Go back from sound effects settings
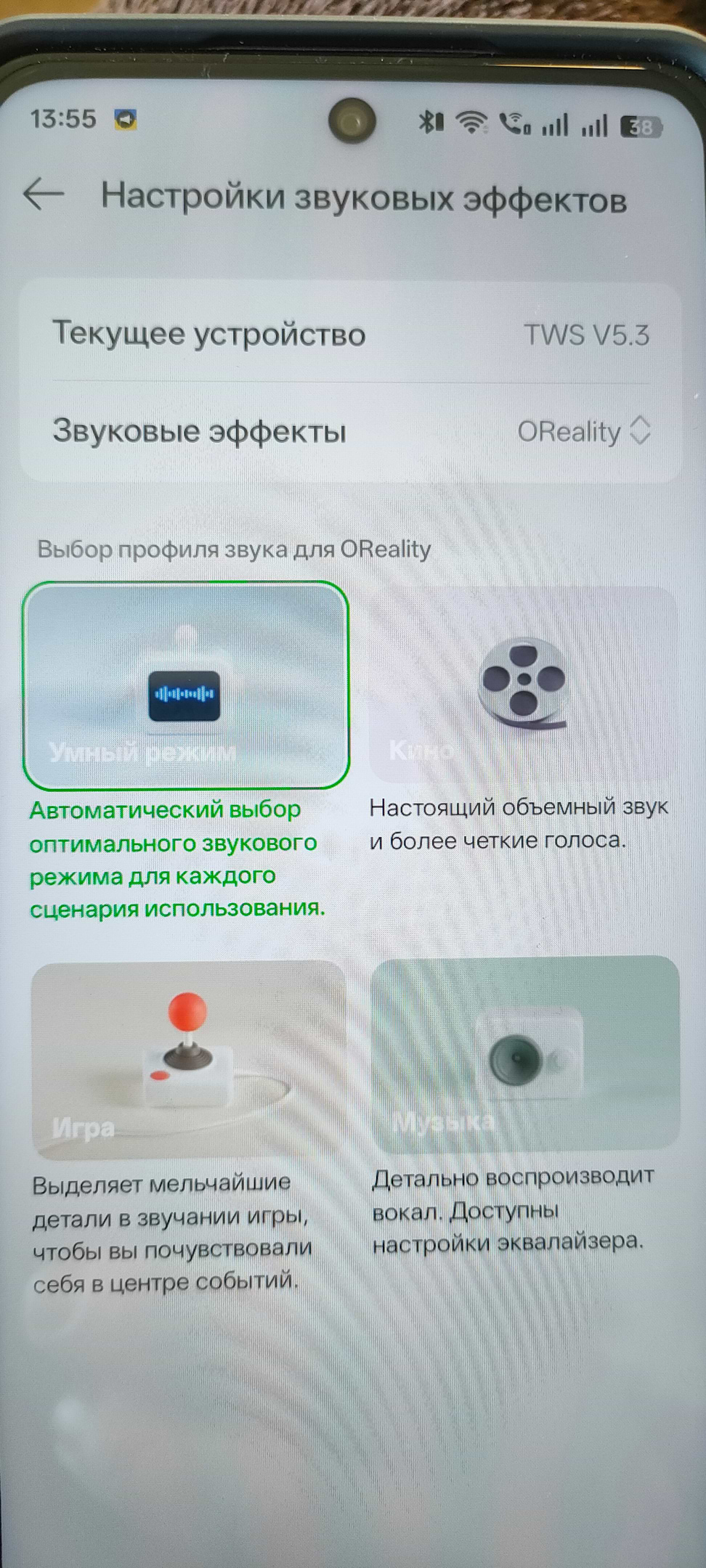The image size is (706, 1568). [x=44, y=194]
